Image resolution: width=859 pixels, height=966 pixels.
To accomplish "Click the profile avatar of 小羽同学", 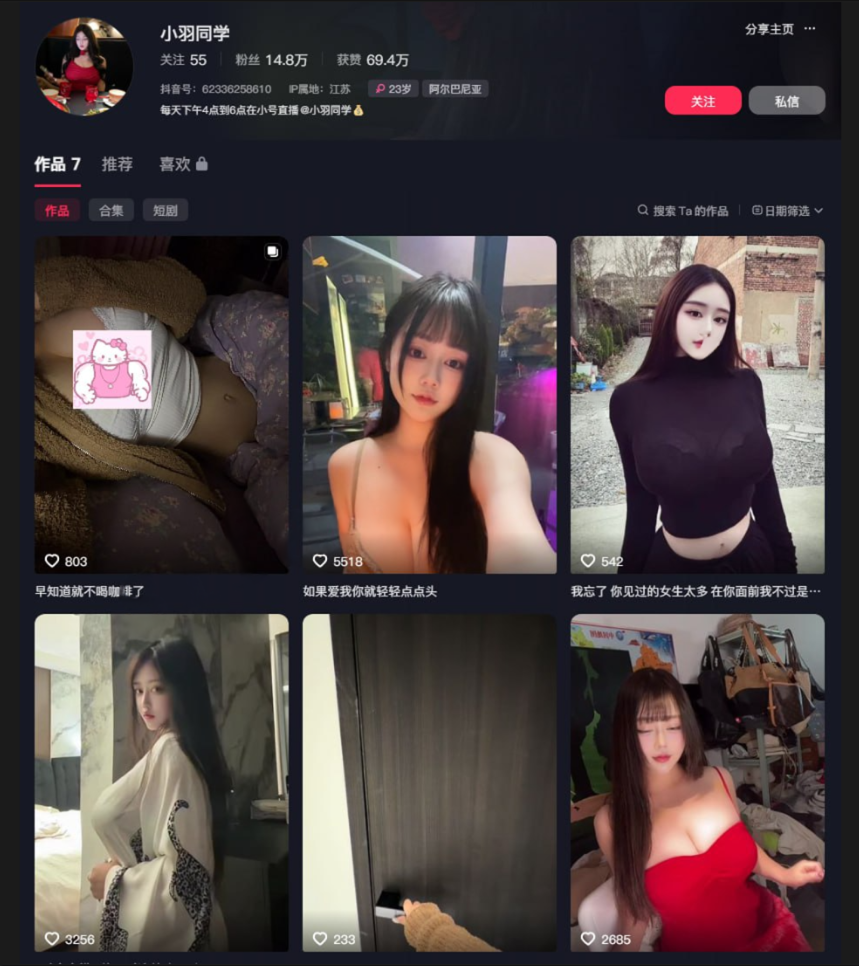I will [84, 66].
